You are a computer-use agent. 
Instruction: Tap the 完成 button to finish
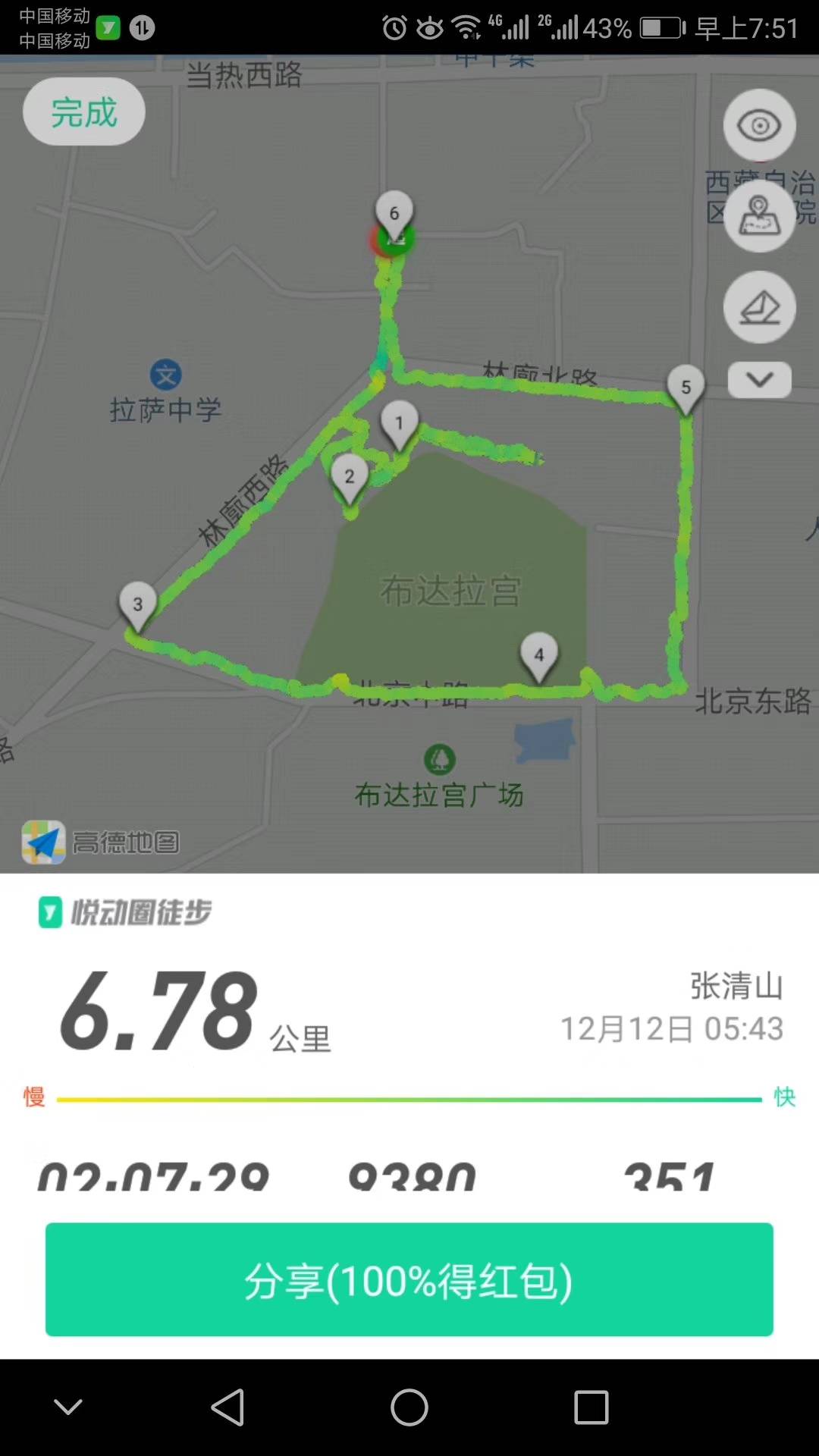tap(83, 111)
